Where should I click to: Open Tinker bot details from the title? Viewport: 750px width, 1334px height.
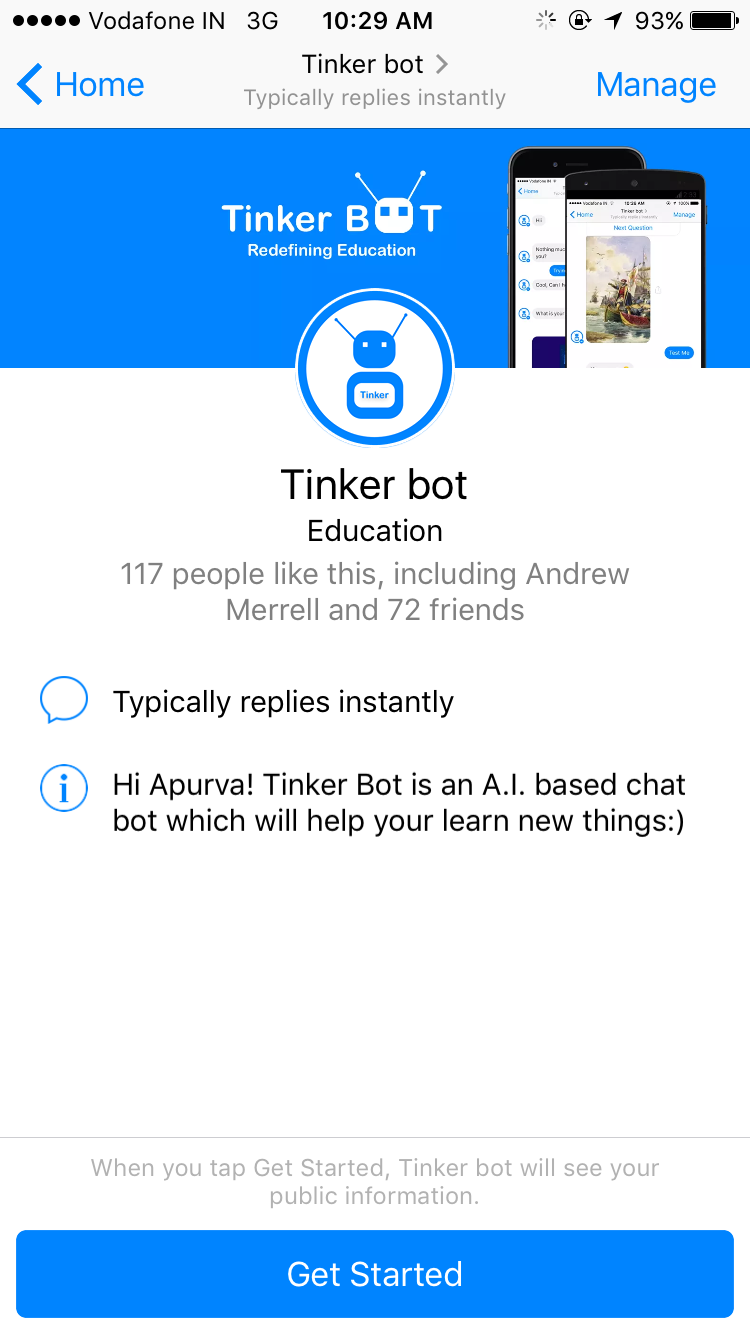pyautogui.click(x=374, y=66)
